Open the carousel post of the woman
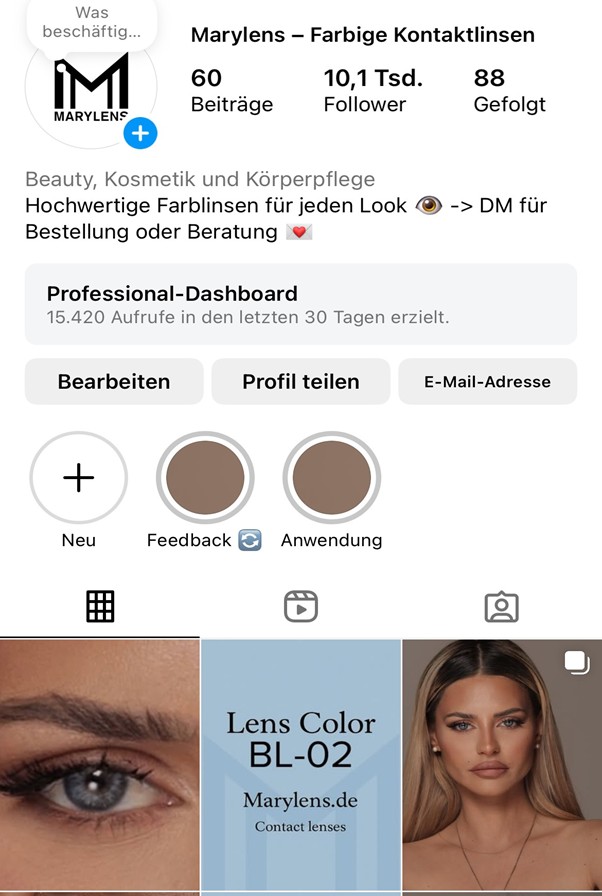The width and height of the screenshot is (602, 896). click(501, 765)
